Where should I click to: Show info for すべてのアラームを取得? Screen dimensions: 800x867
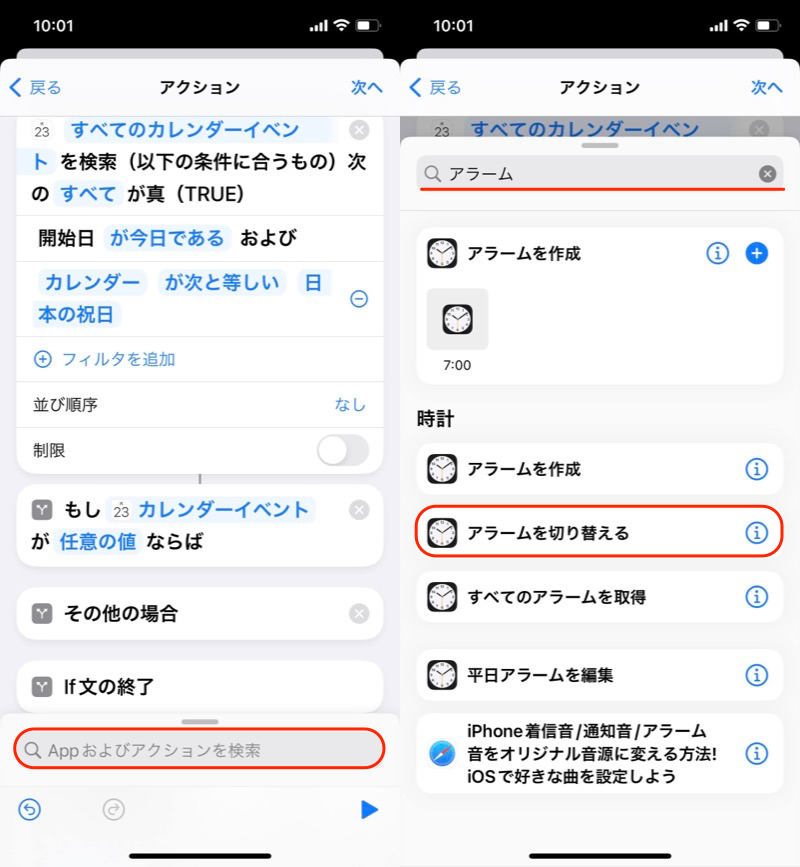(757, 597)
